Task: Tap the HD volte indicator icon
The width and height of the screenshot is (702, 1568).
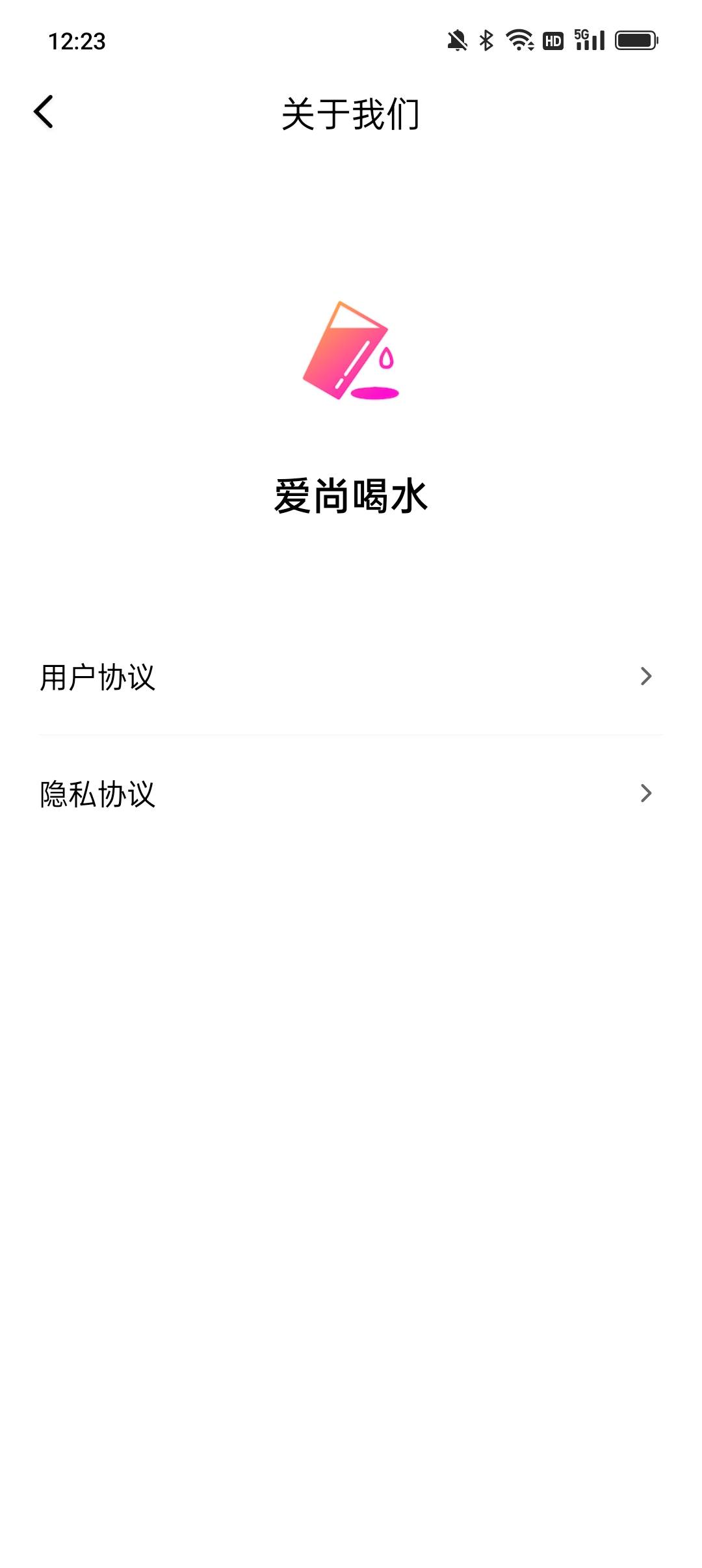Action: [x=554, y=41]
